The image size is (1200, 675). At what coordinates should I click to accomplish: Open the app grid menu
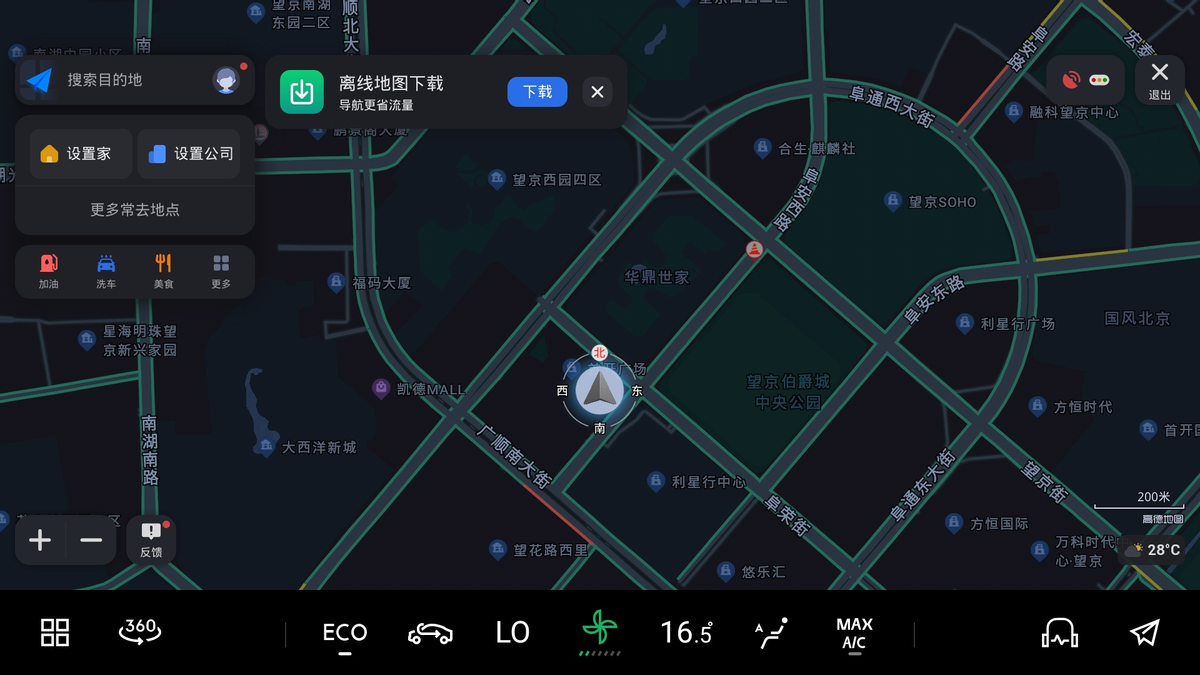point(55,632)
